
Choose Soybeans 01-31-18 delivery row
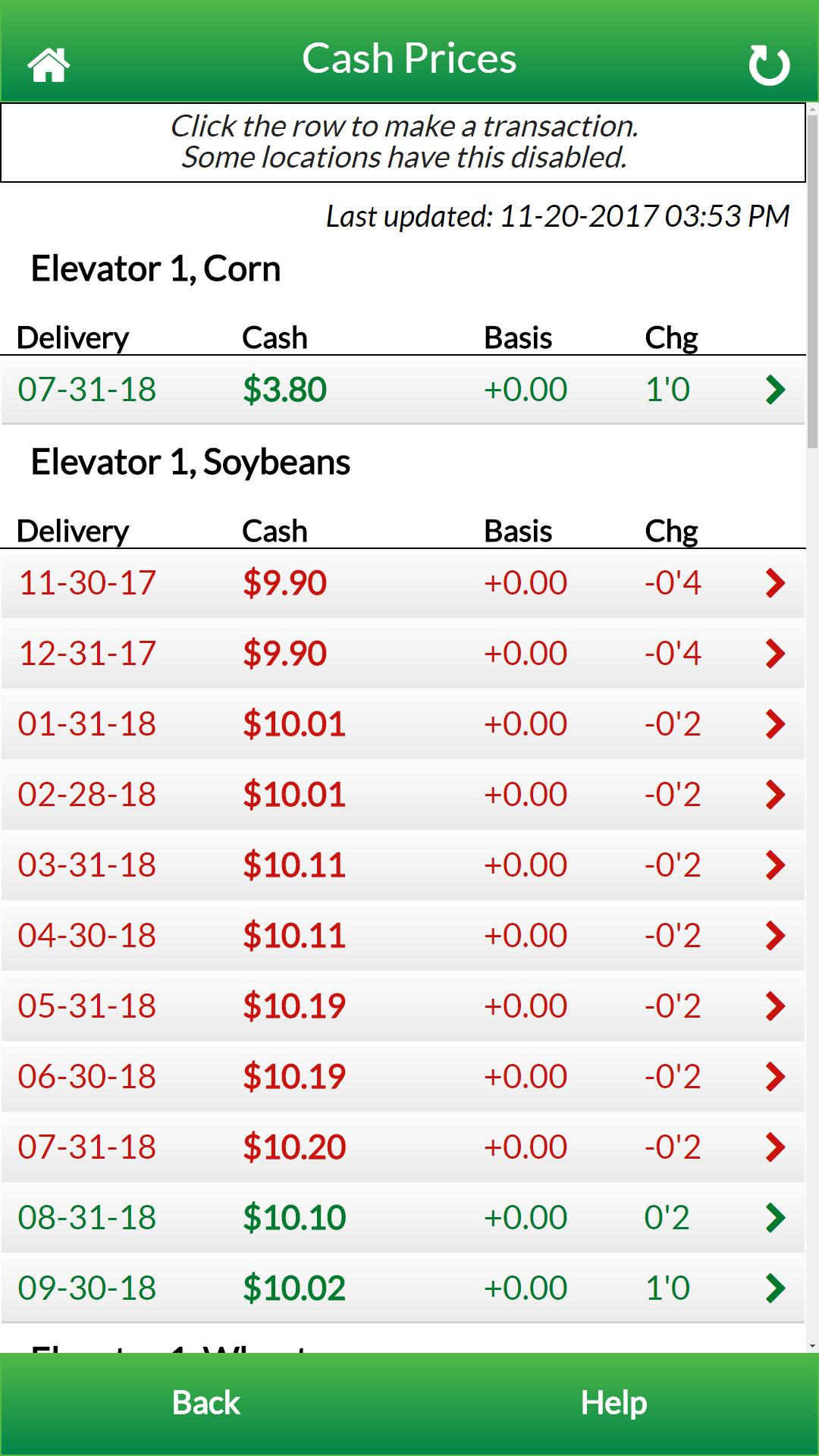click(403, 724)
